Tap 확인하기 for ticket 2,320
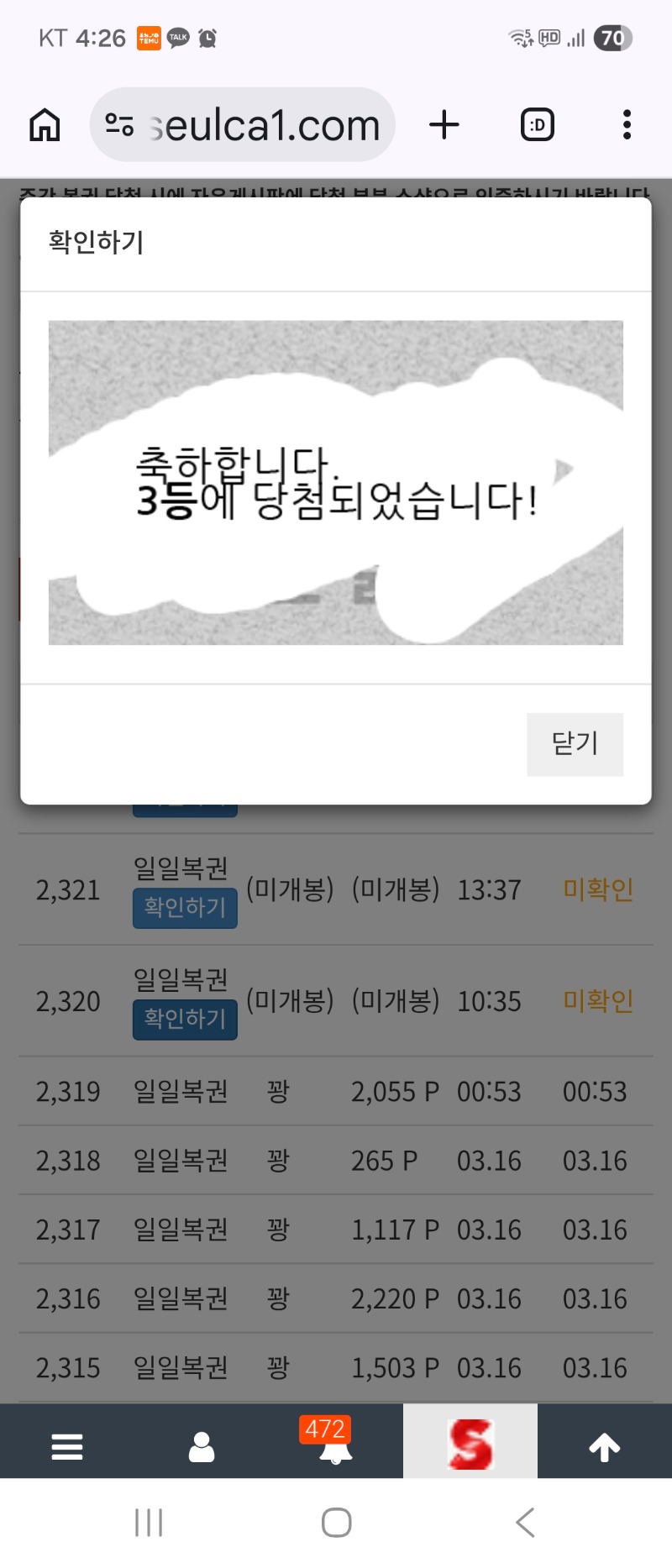672x1568 pixels. (x=185, y=1019)
